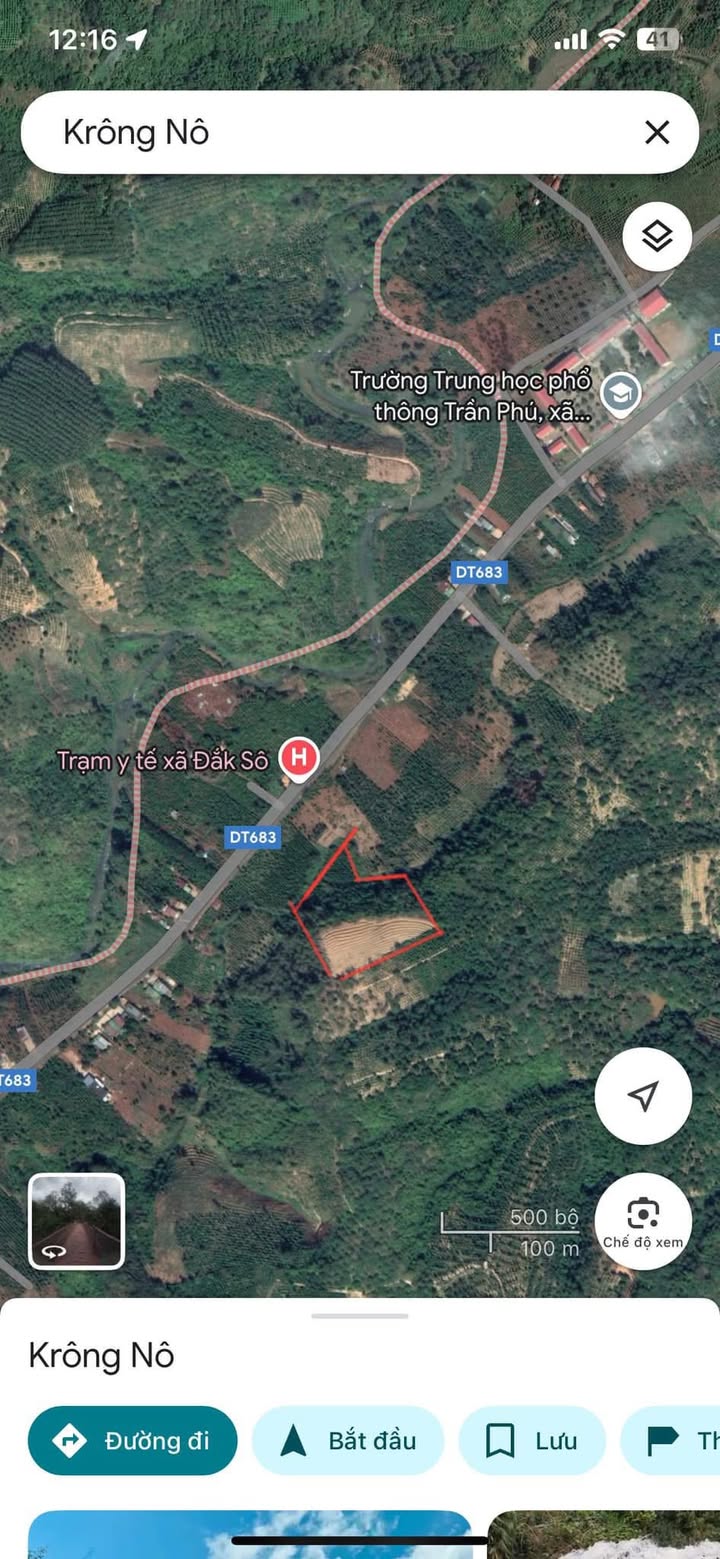Start navigation with Bắt đầu
Screen dimensions: 720x1559
pyautogui.click(x=348, y=1441)
